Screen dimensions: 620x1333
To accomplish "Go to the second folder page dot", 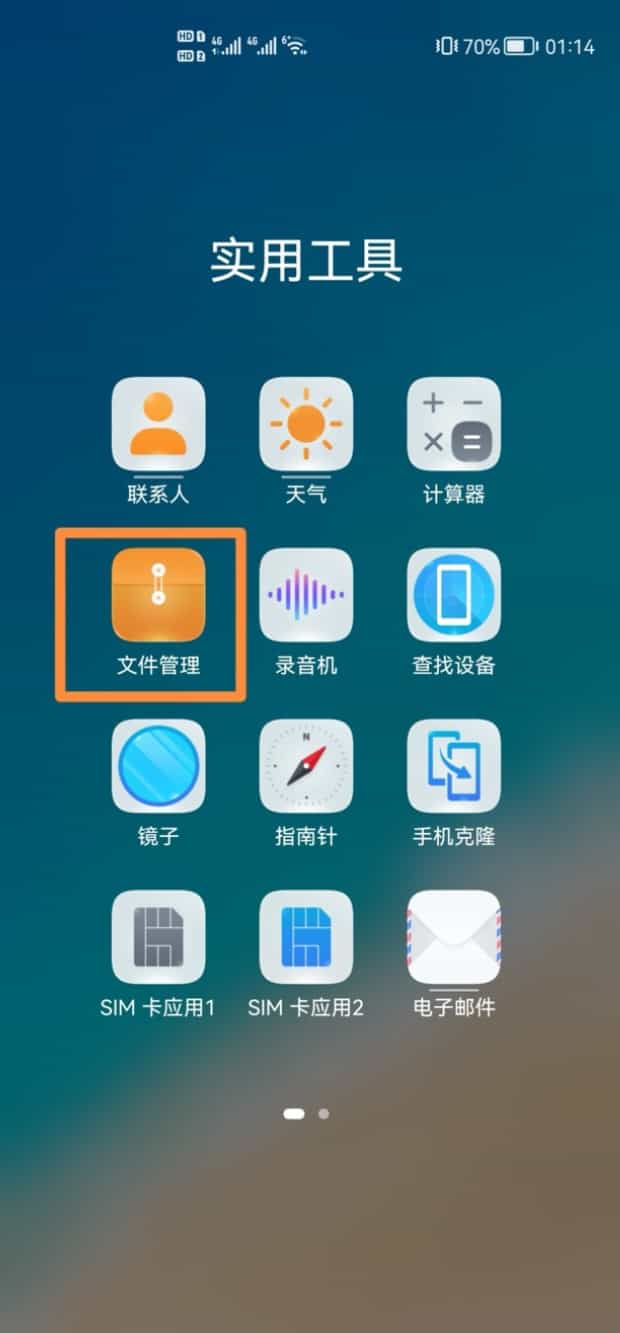I will [323, 1113].
